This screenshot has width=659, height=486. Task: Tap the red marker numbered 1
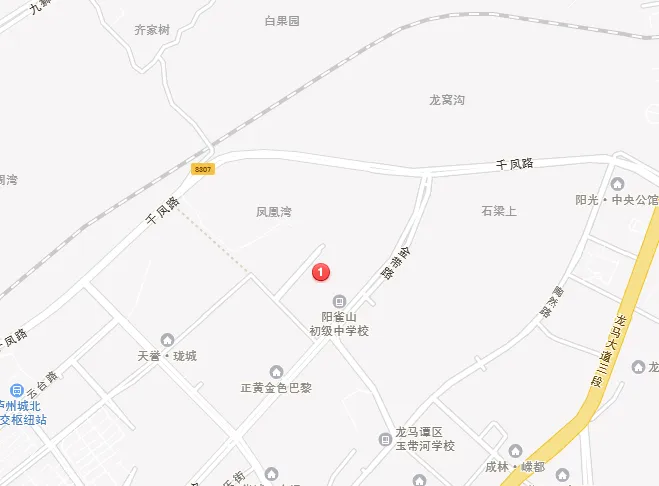coord(321,271)
